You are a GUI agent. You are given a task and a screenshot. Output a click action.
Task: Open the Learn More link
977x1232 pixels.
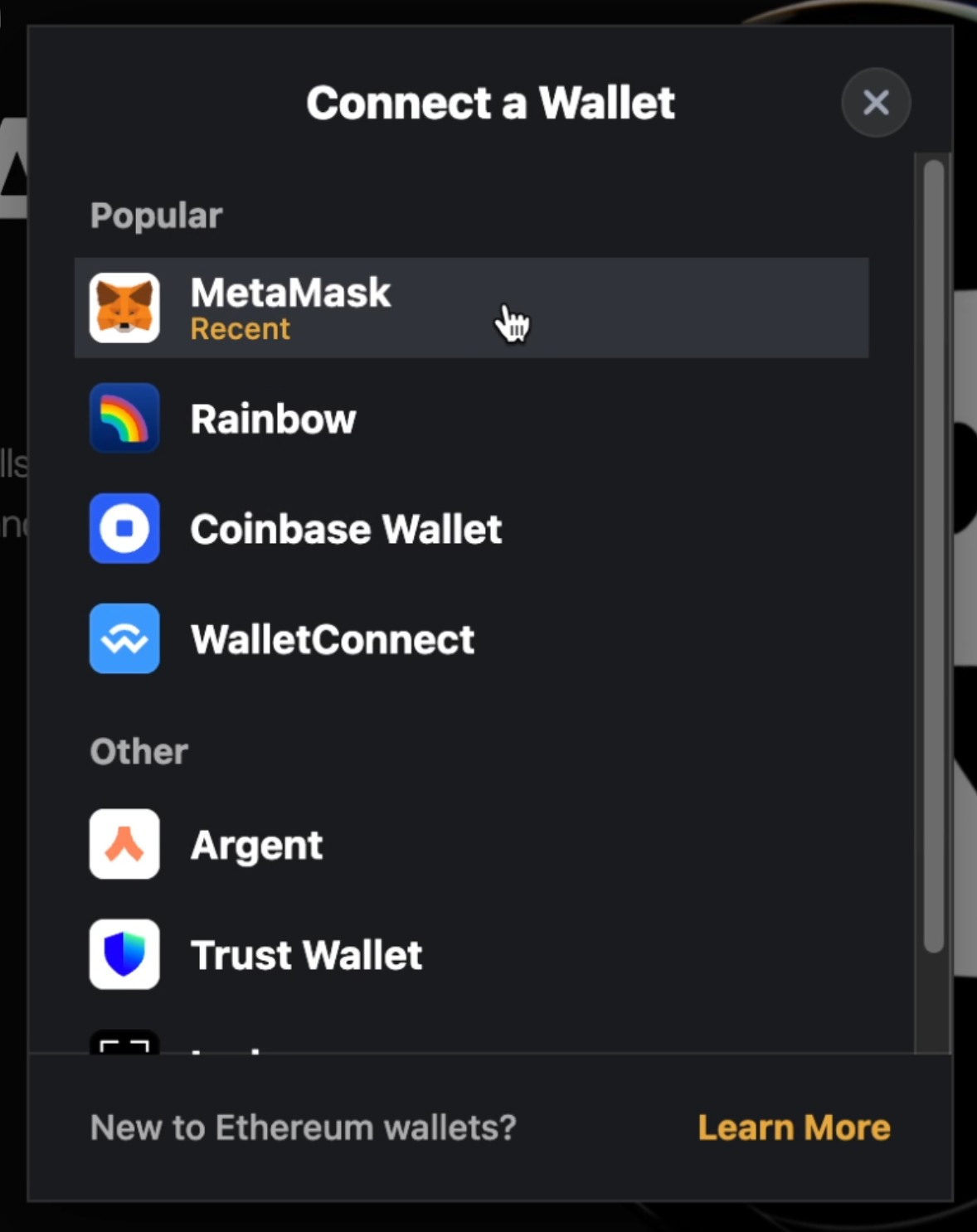(794, 1128)
